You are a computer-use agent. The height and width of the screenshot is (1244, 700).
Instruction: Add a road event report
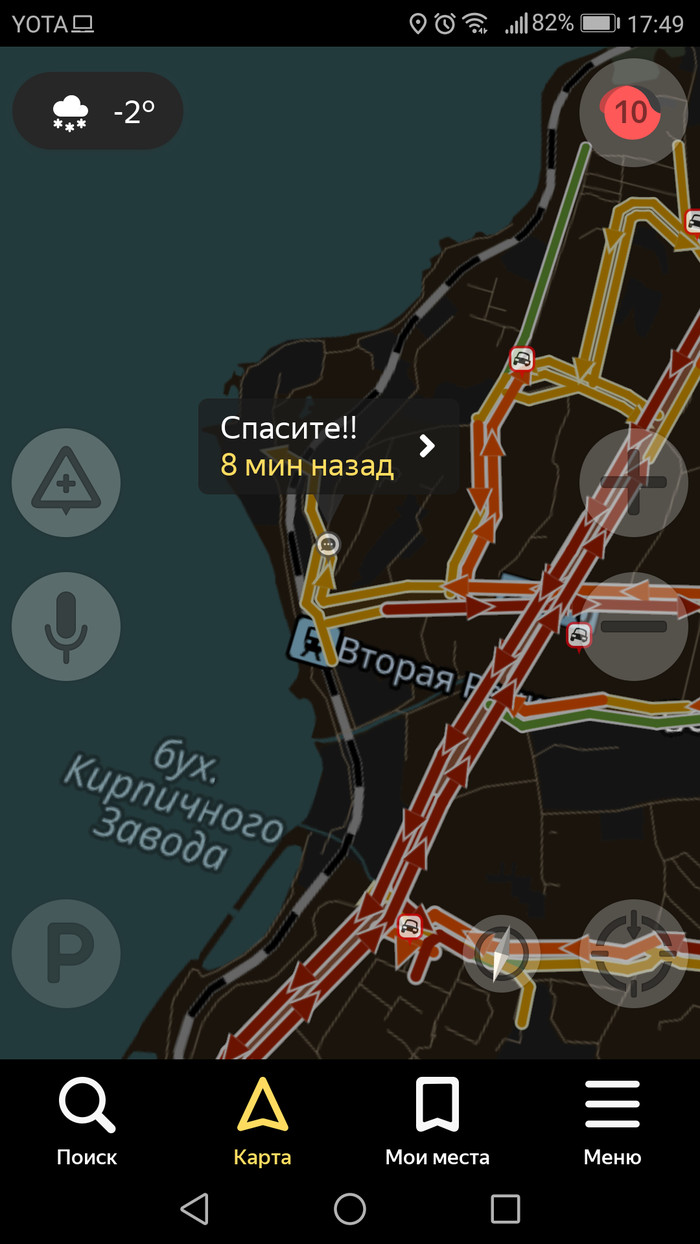[x=66, y=483]
